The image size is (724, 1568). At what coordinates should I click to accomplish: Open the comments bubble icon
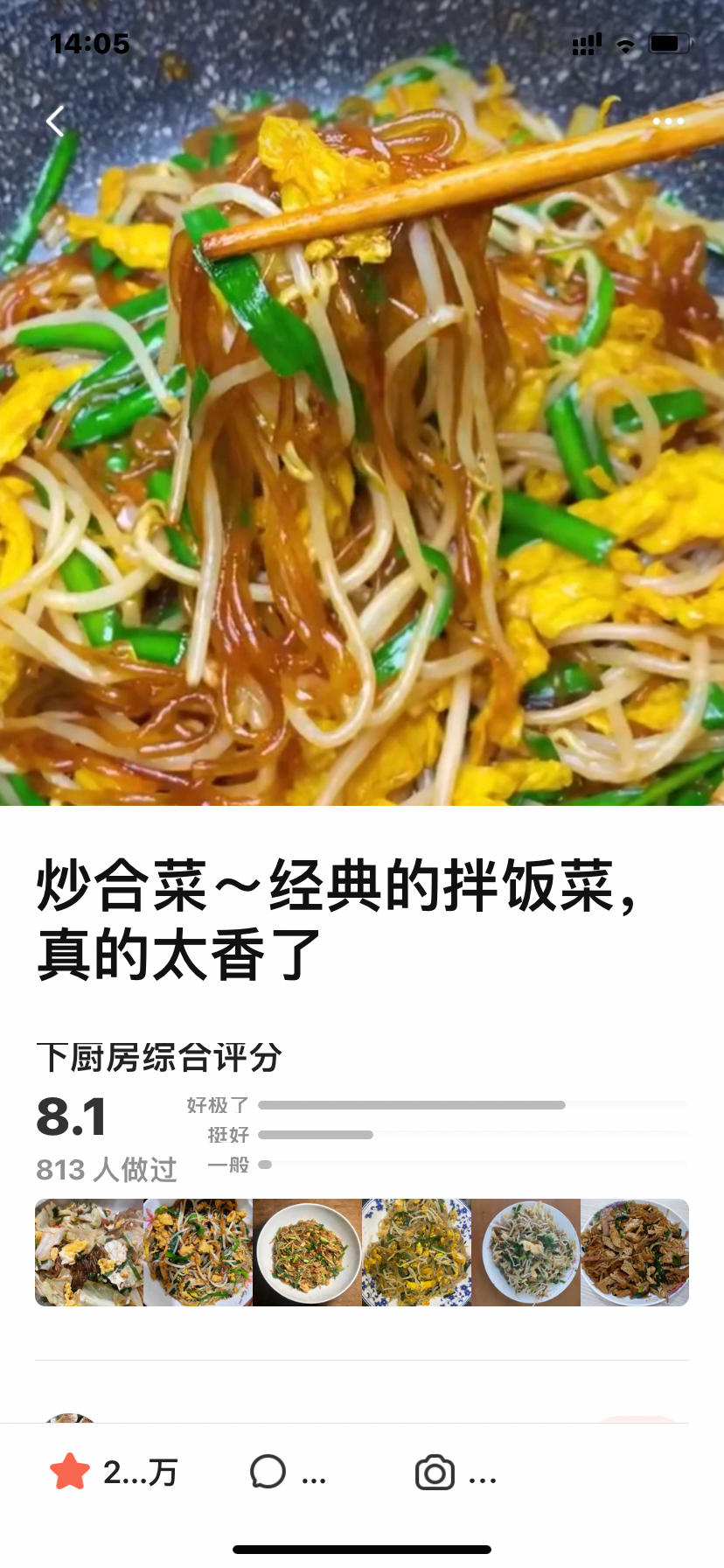click(268, 1472)
